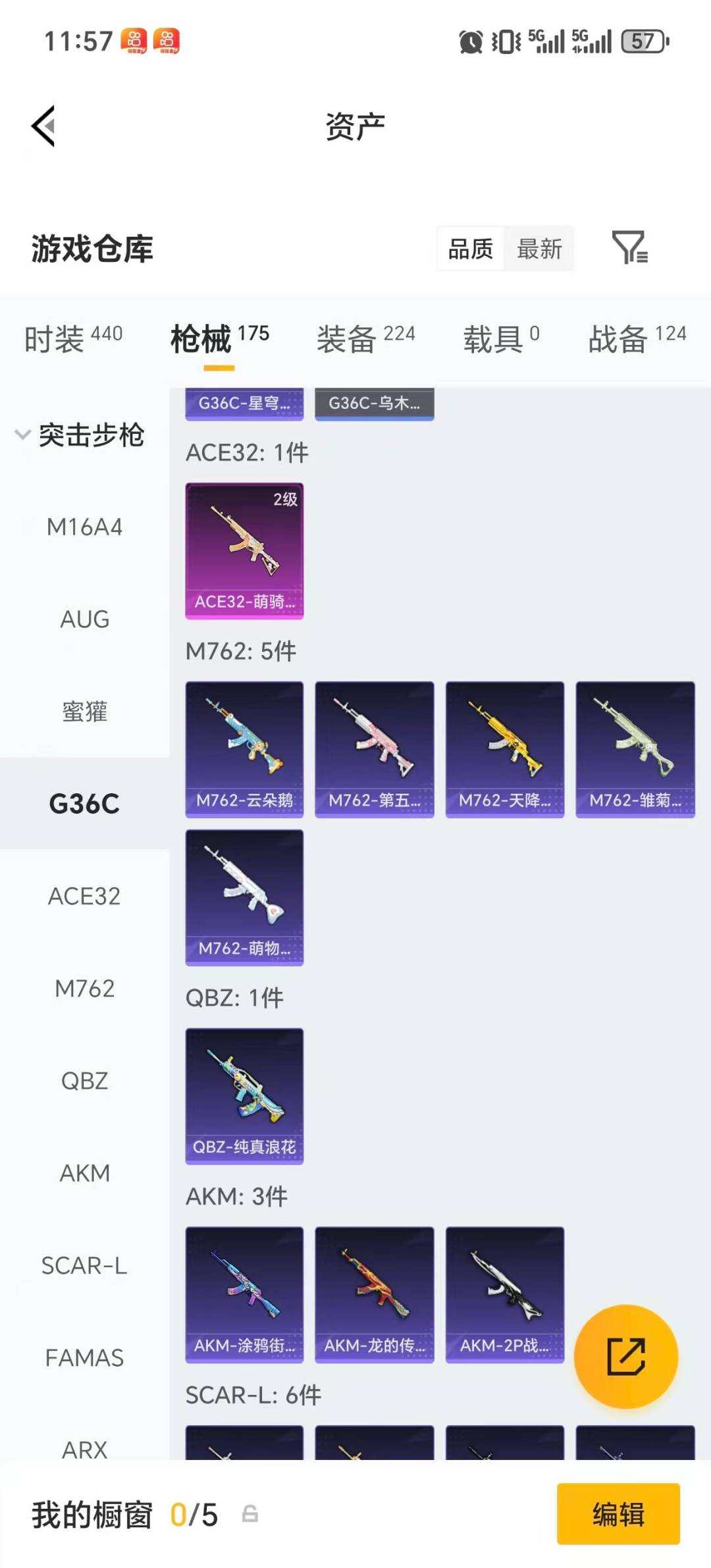Image resolution: width=711 pixels, height=1568 pixels.
Task: Select M762 in the weapon sidebar
Action: point(84,988)
